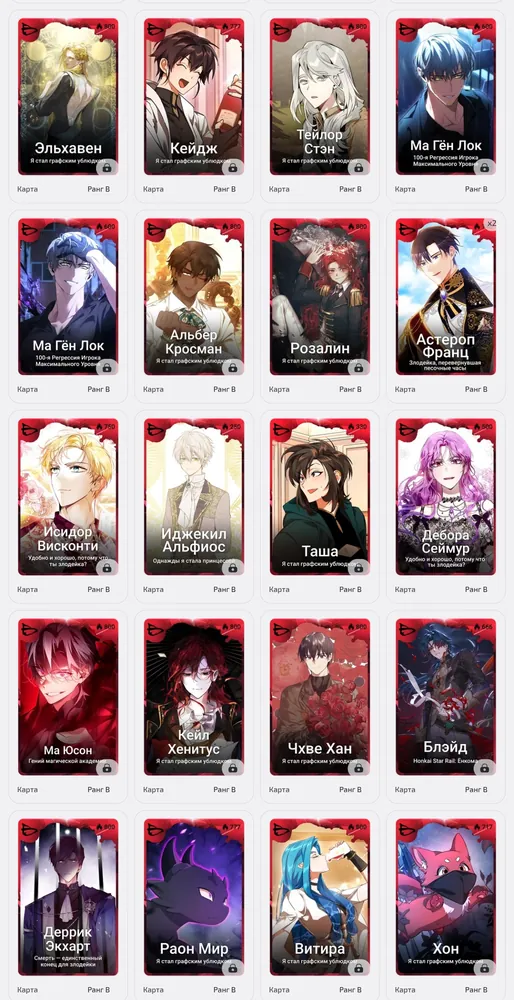
Task: View the Астероп Франц card
Action: [446, 297]
